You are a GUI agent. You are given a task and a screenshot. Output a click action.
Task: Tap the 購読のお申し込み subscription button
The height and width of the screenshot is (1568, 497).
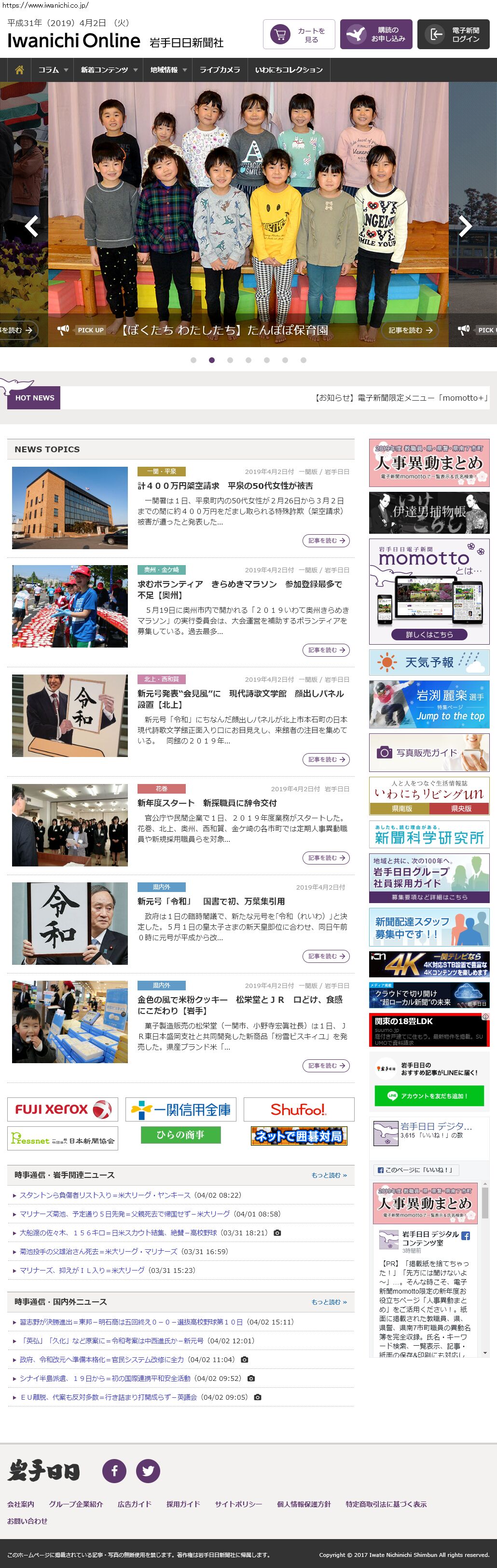(x=376, y=35)
